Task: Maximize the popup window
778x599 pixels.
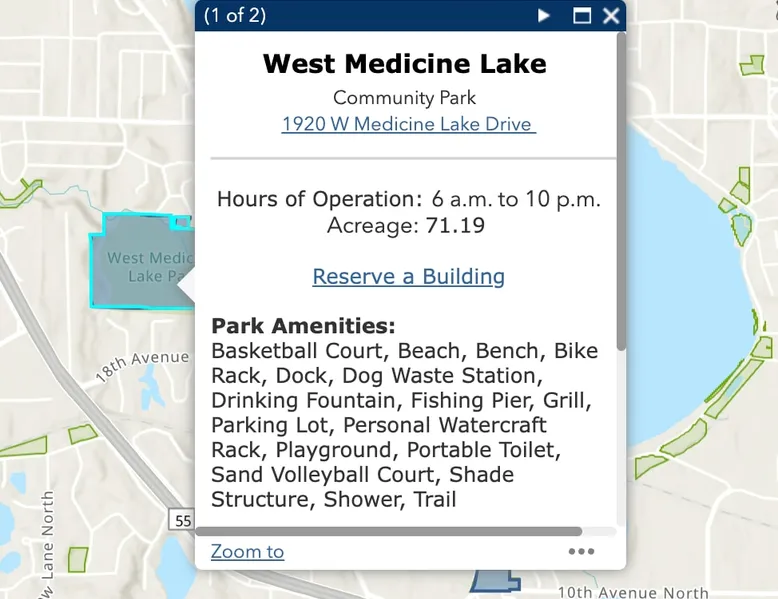Action: tap(582, 15)
